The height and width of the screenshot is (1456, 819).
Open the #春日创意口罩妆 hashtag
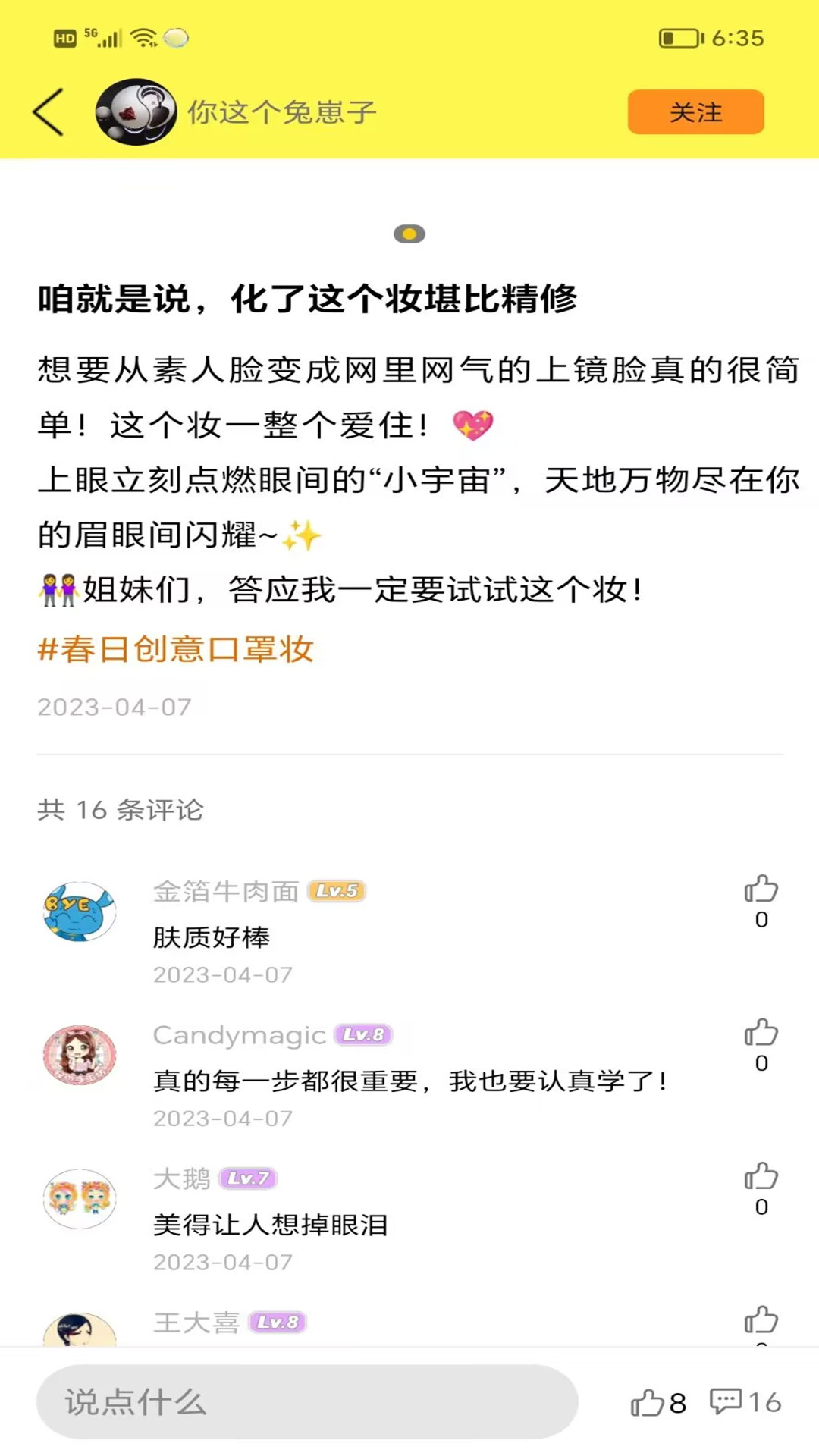coord(176,649)
